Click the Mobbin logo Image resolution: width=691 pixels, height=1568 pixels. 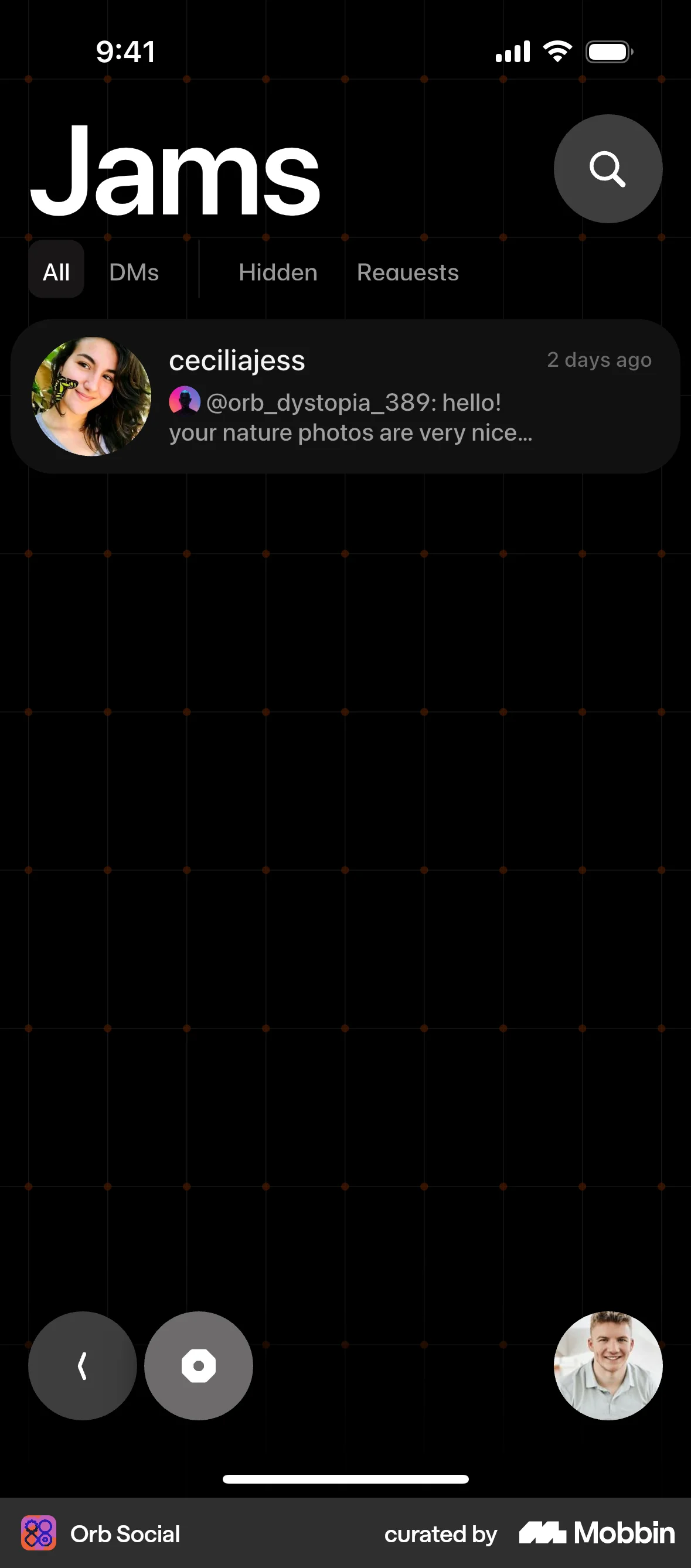pyautogui.click(x=594, y=1533)
